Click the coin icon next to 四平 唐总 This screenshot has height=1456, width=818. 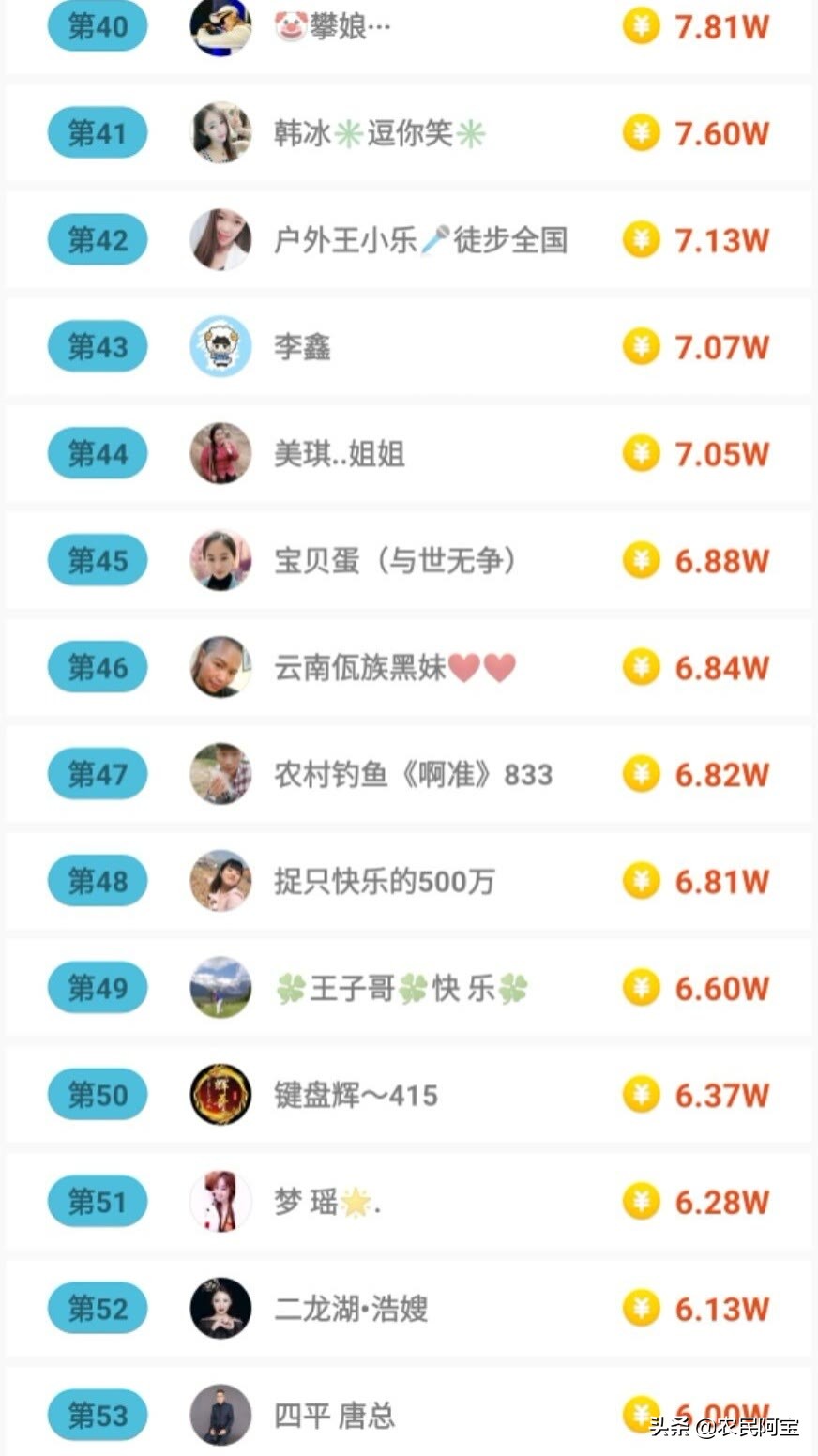642,1416
